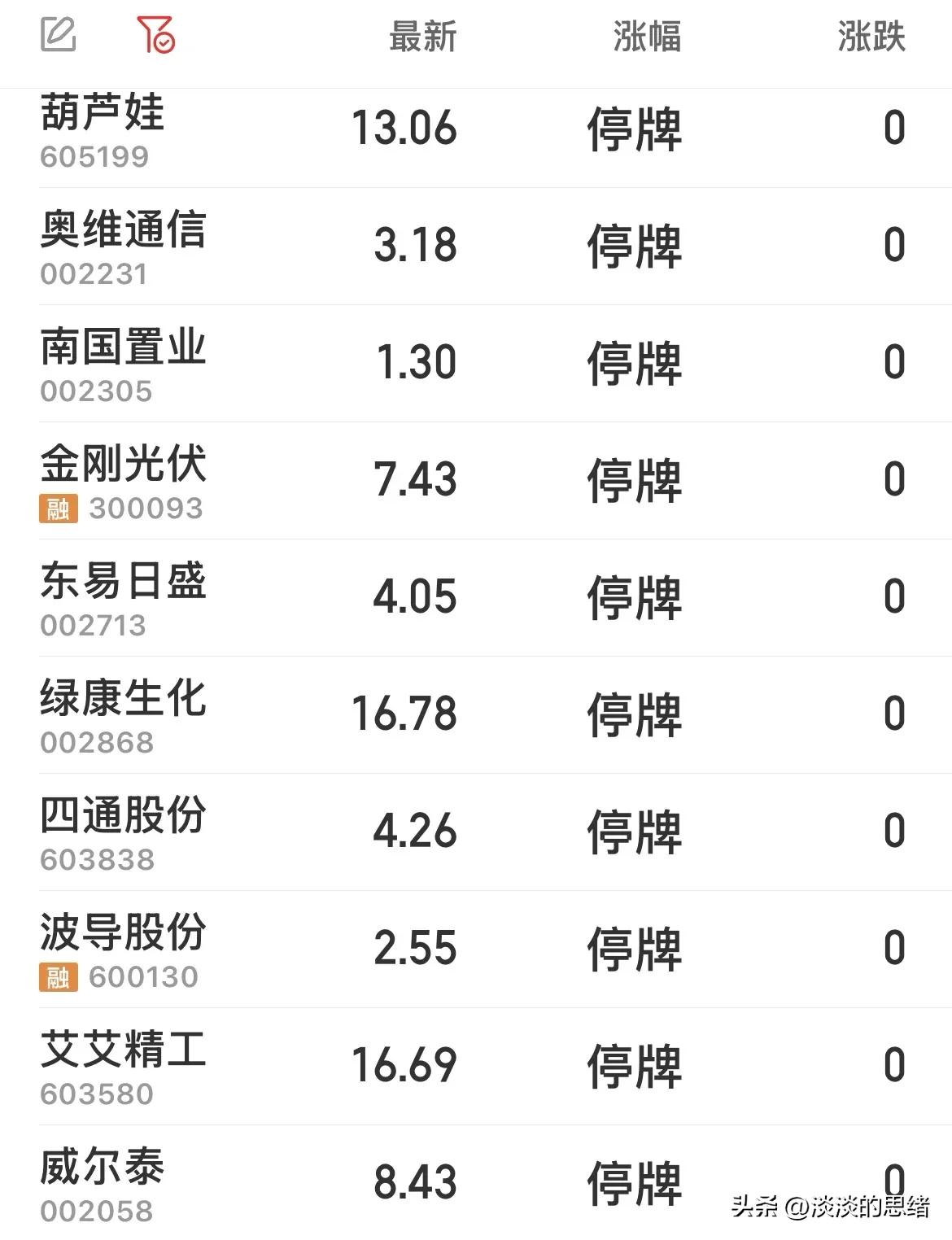Sort by 涨幅 column header
Screen dimensions: 952x1240
coord(647,37)
